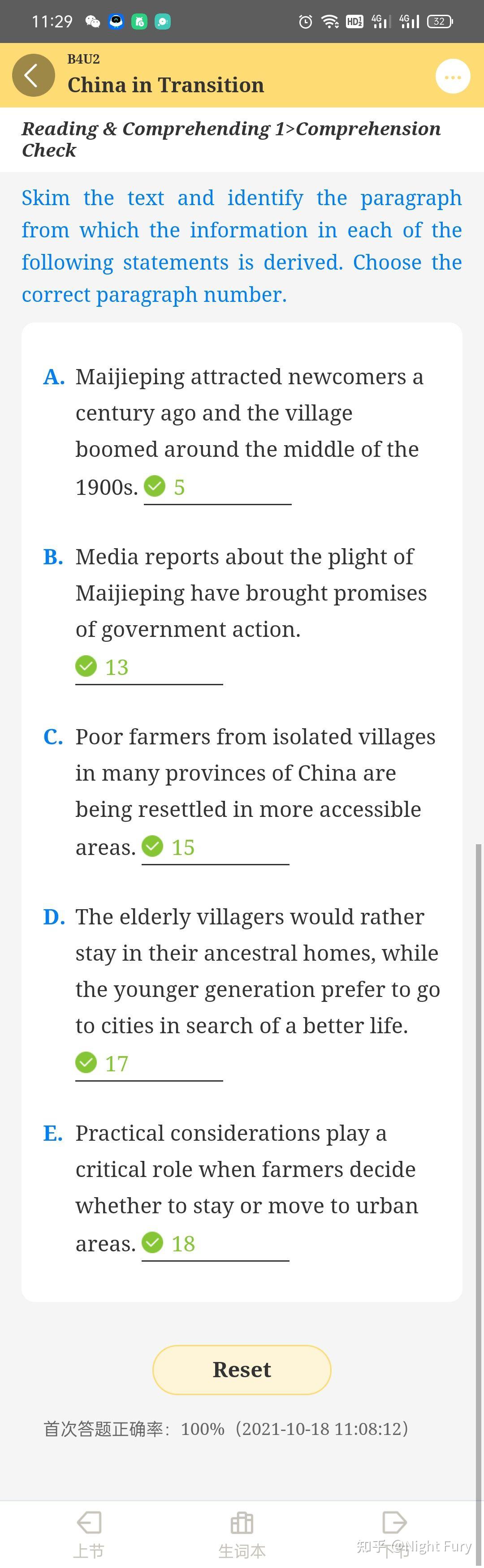Select the answer blank for statement E
This screenshot has height=1568, width=484.
pos(215,1244)
